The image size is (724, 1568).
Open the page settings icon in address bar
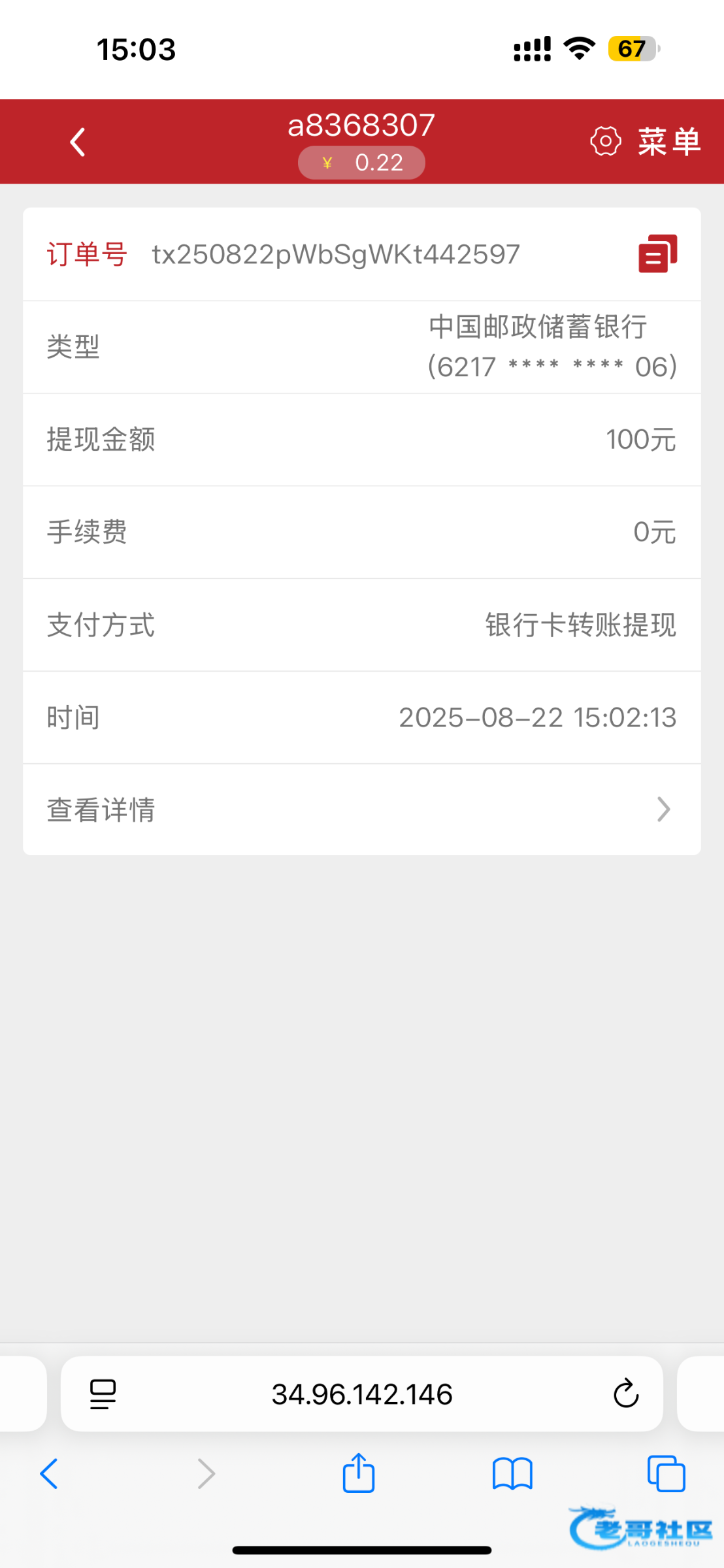coord(103,1394)
